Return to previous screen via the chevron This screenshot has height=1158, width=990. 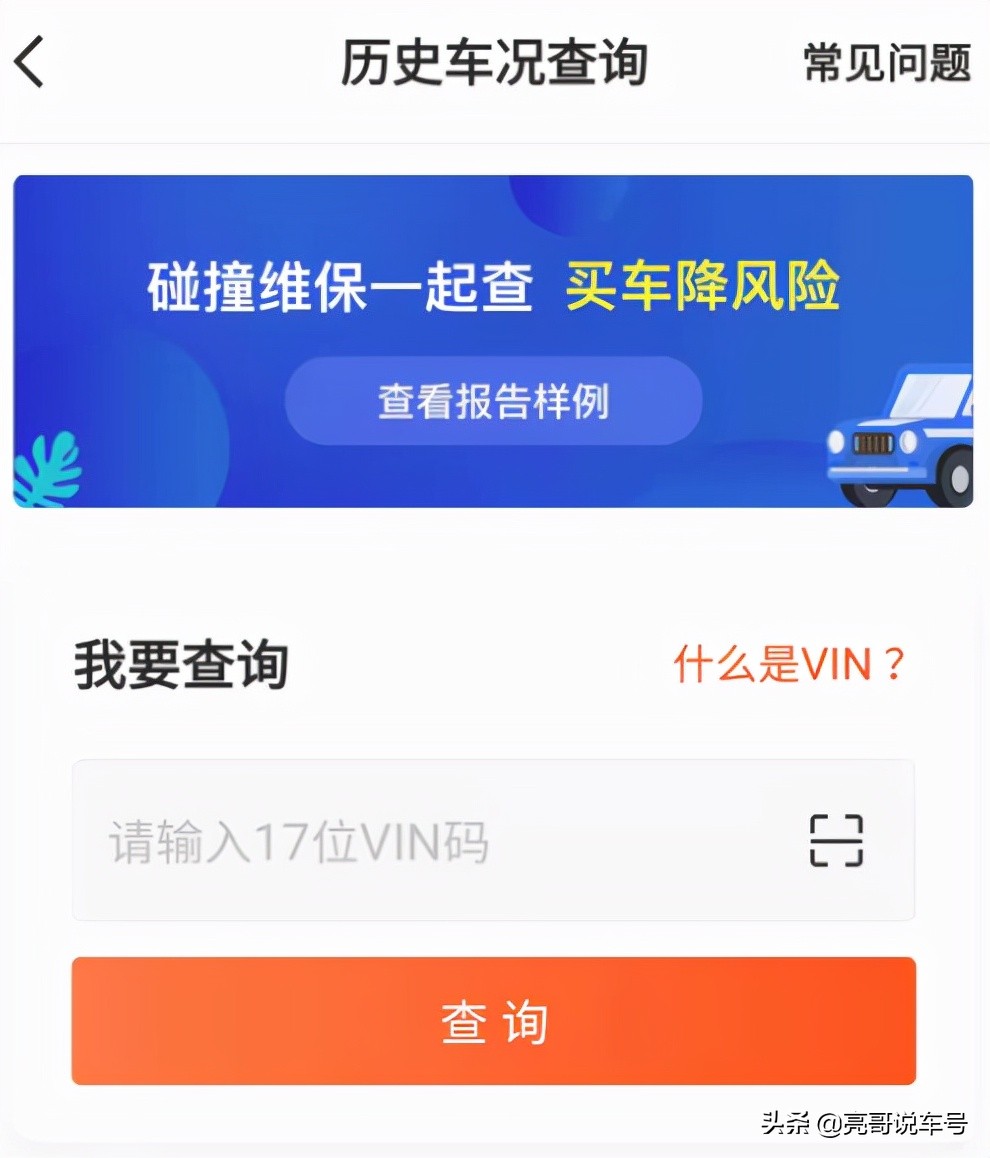(30, 60)
